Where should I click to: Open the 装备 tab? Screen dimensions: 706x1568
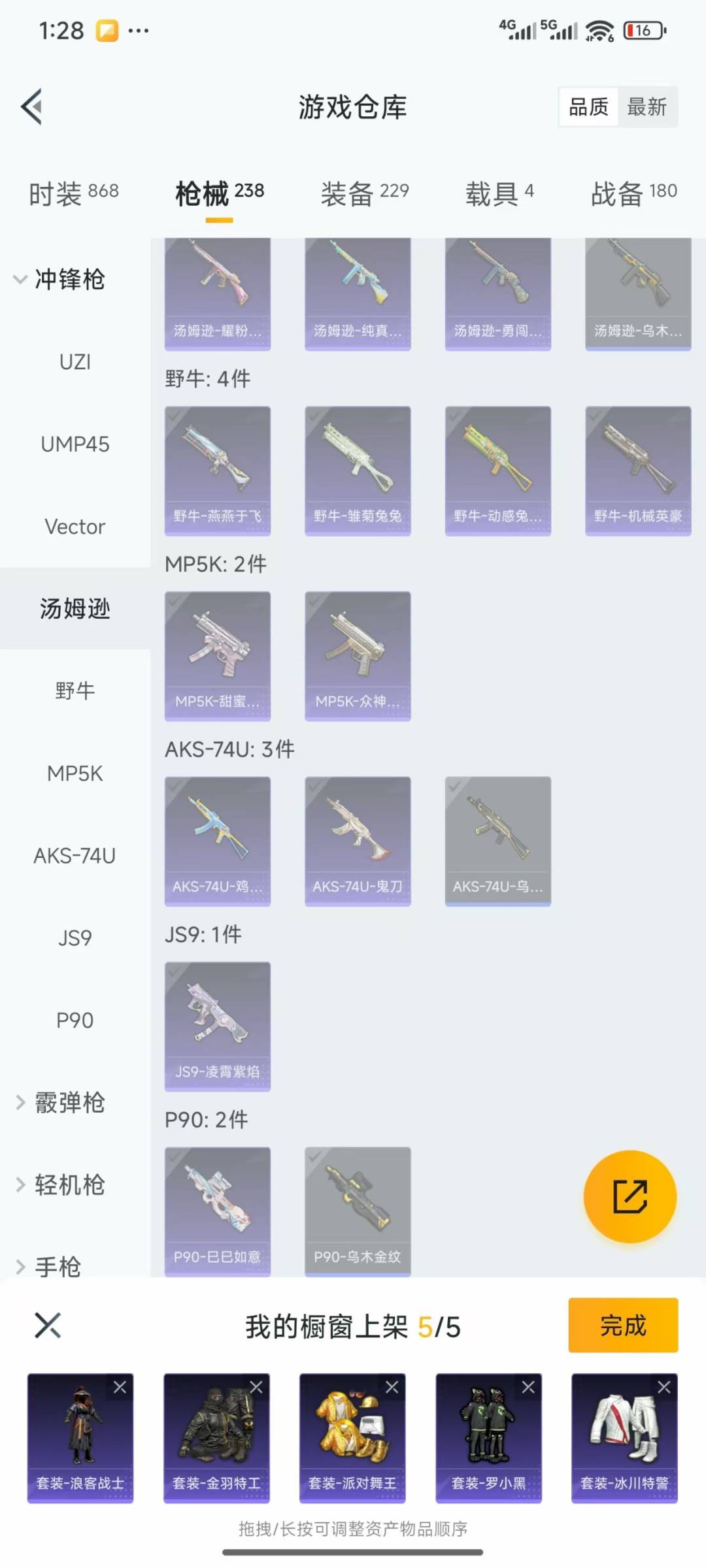point(364,193)
